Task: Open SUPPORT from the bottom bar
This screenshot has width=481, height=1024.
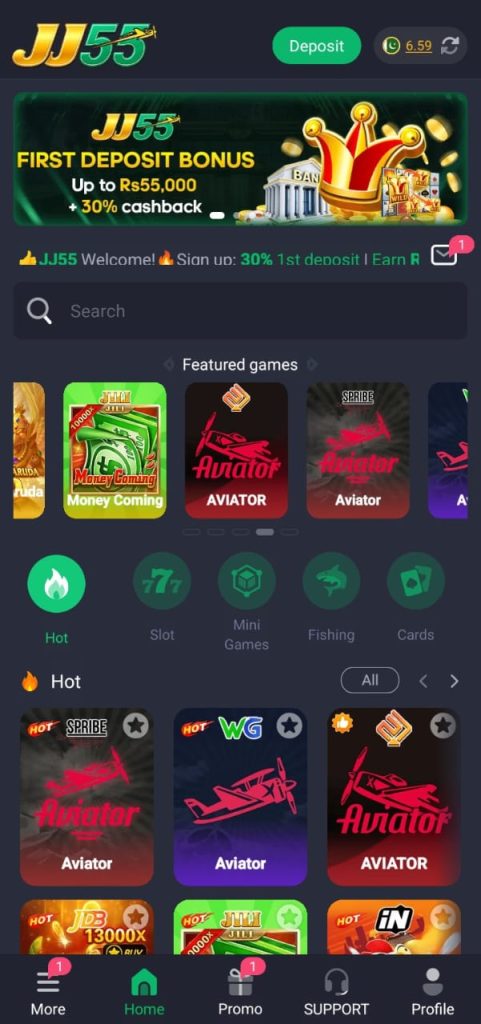Action: click(336, 991)
